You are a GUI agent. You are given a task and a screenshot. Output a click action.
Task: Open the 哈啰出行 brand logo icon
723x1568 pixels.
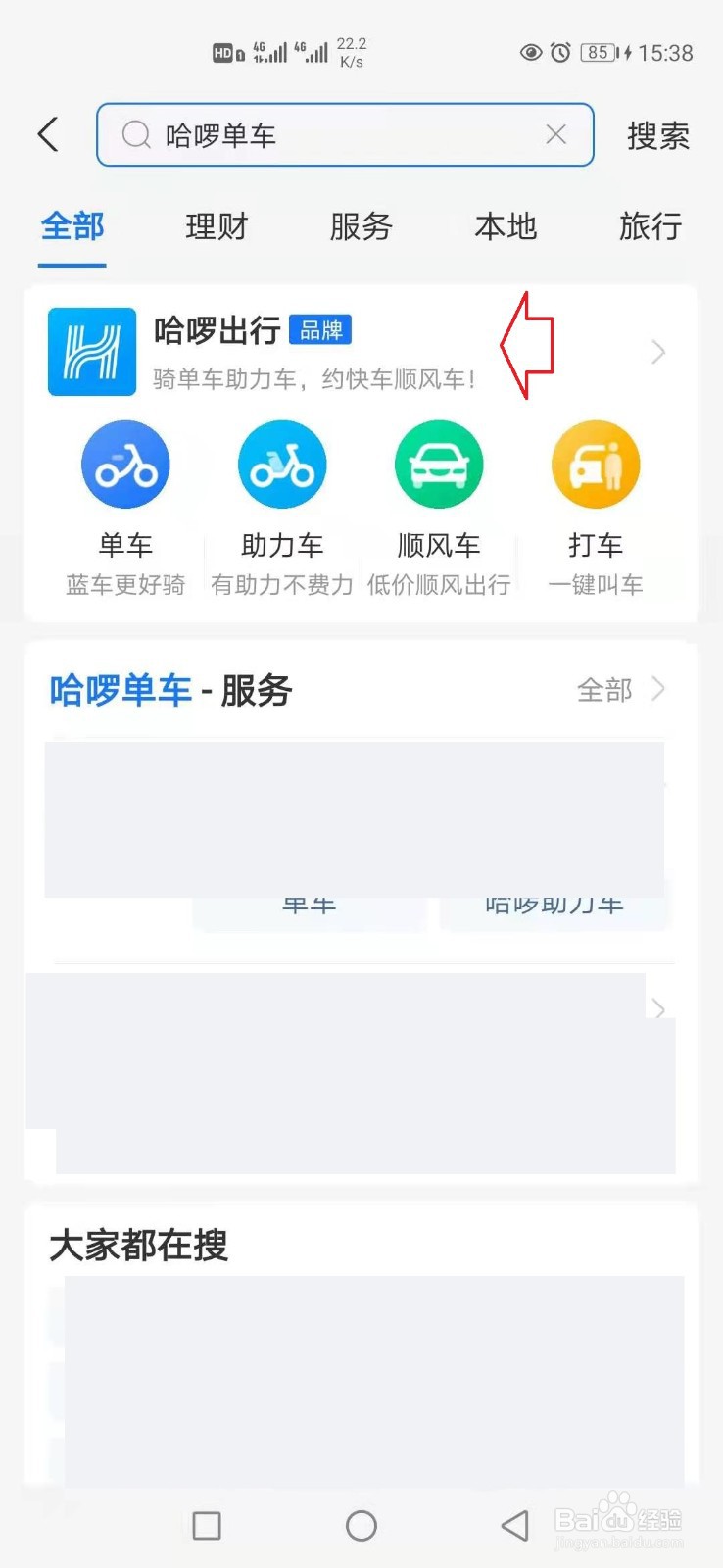(x=91, y=352)
